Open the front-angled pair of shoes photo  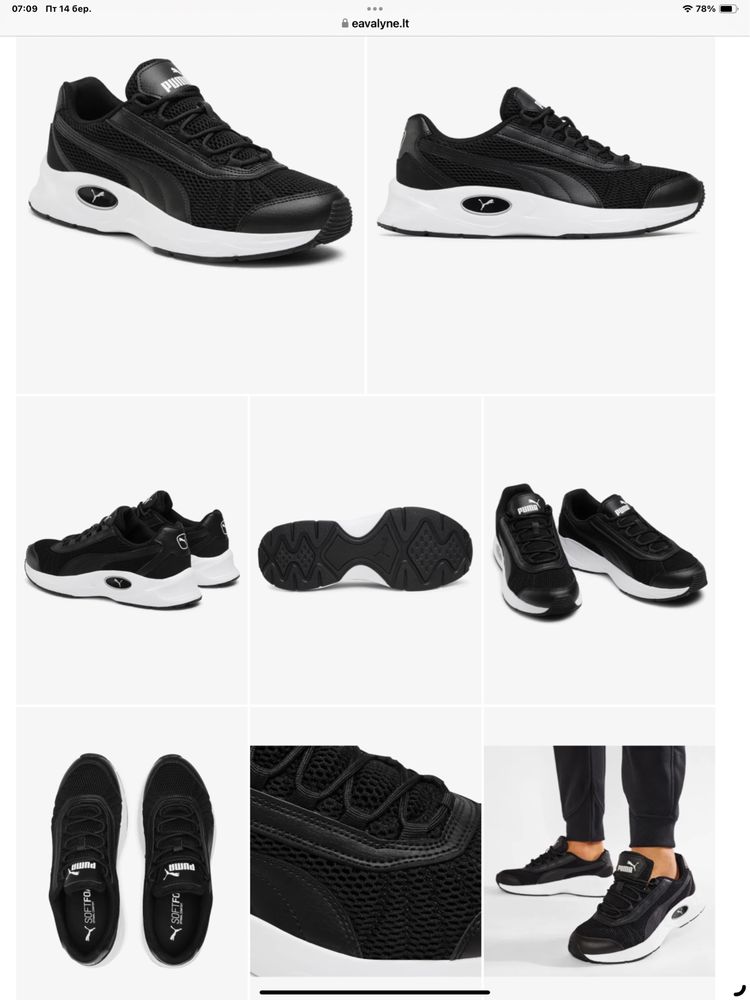point(599,550)
